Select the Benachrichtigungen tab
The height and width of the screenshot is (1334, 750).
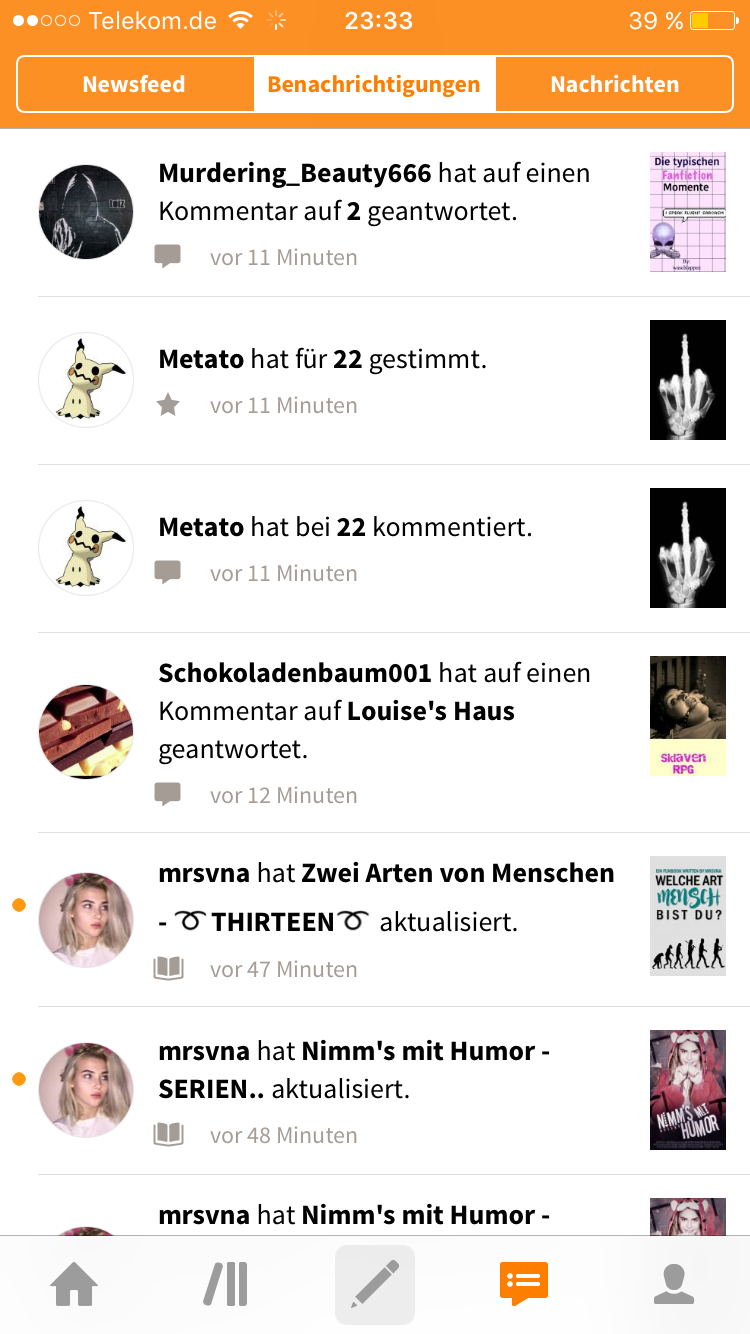[374, 84]
